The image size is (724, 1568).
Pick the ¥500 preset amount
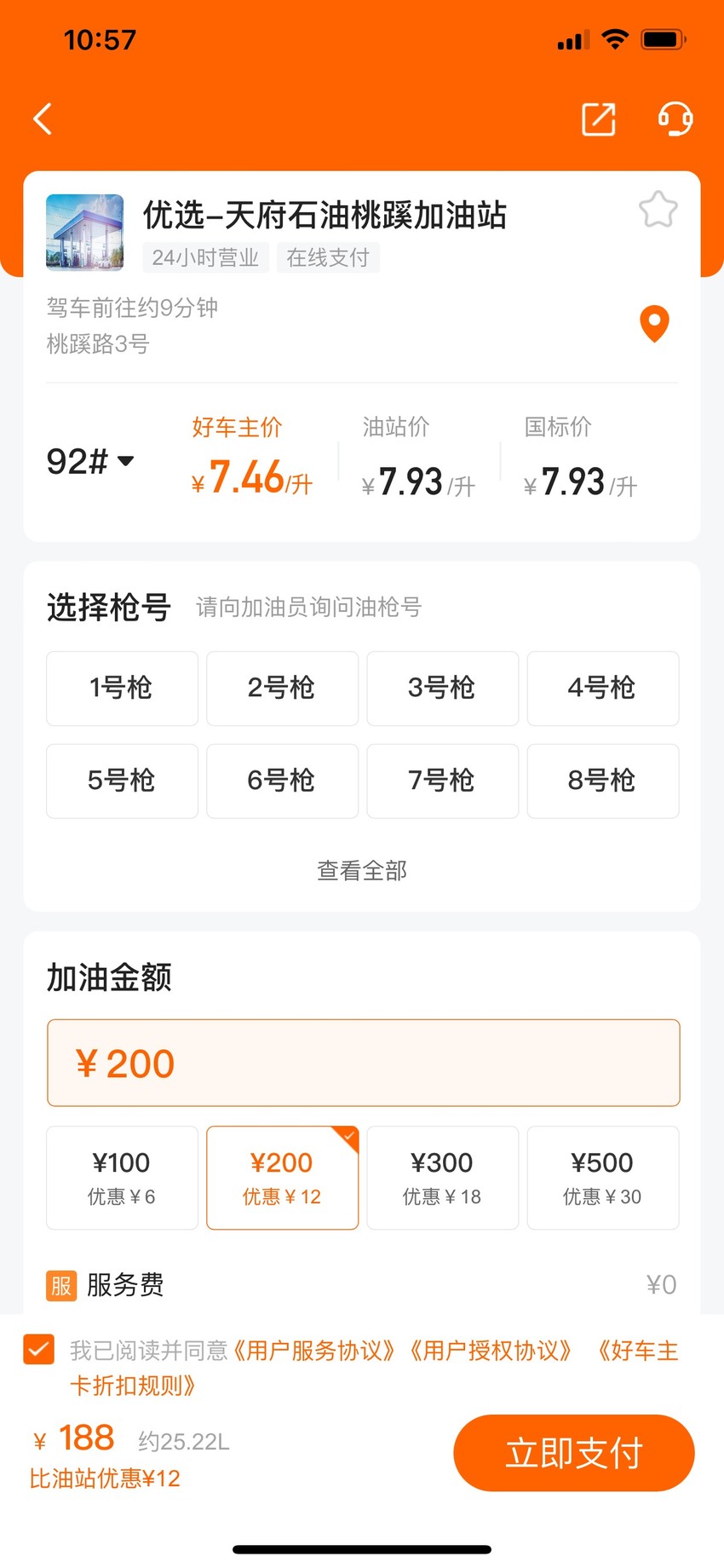603,1178
